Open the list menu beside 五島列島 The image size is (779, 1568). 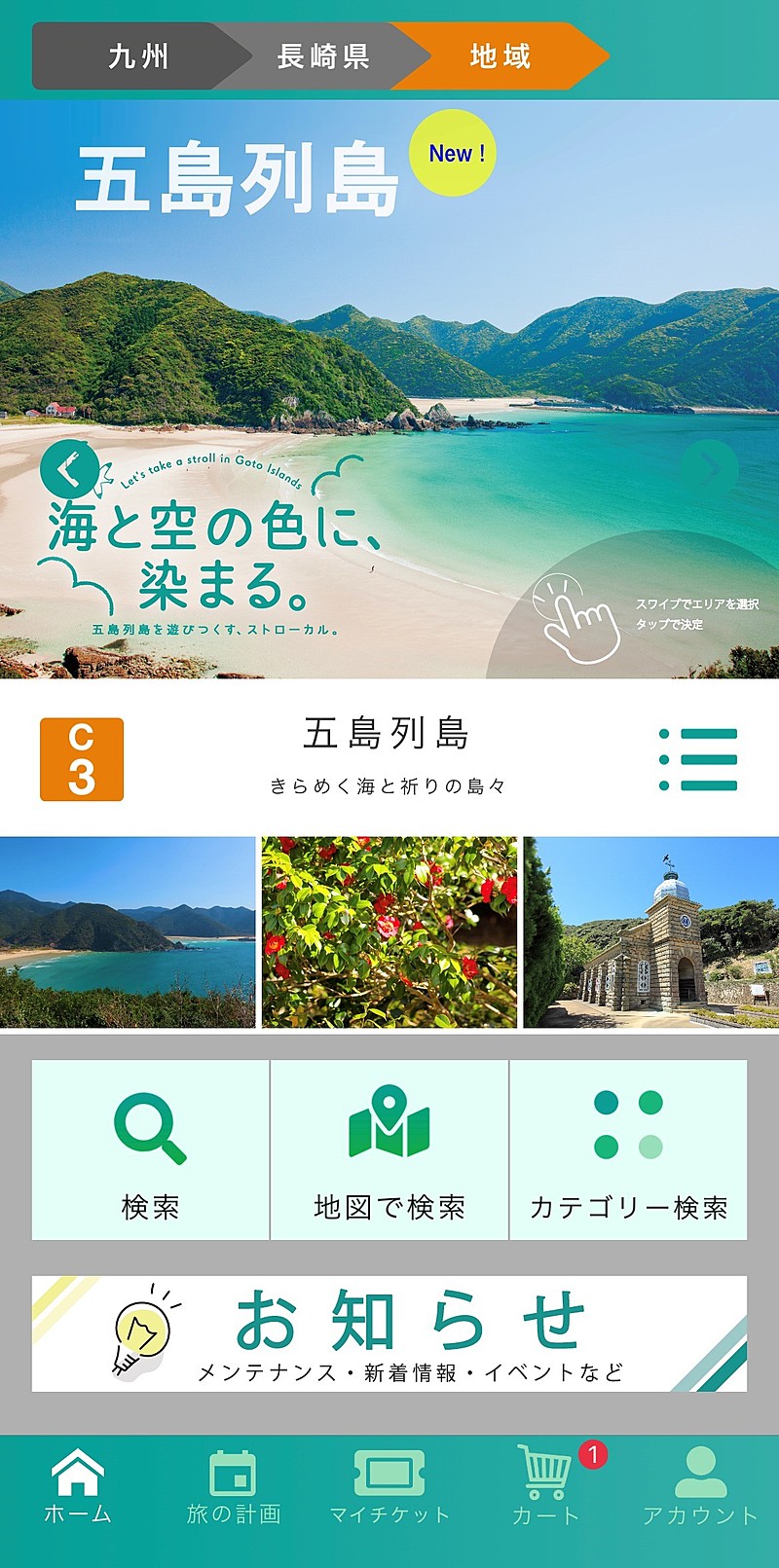(x=698, y=759)
